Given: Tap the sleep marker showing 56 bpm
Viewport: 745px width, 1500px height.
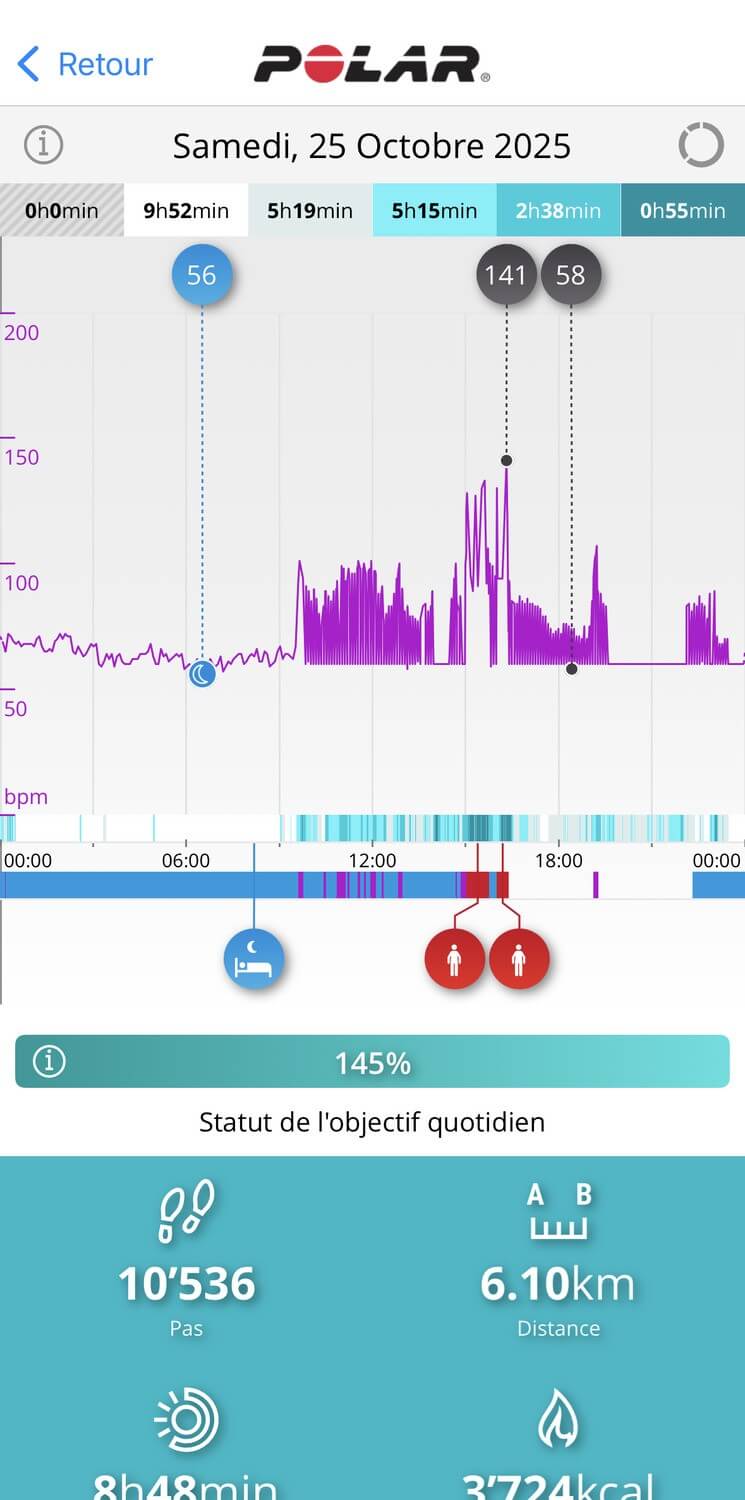Looking at the screenshot, I should click(202, 275).
